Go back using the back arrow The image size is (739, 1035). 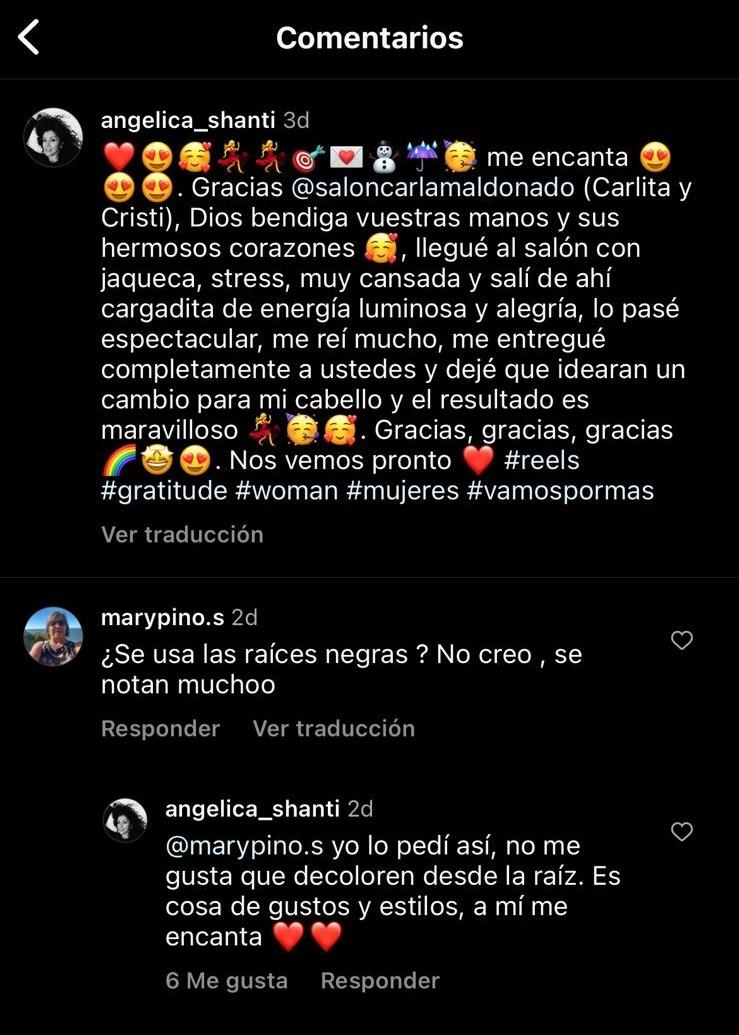click(x=27, y=37)
